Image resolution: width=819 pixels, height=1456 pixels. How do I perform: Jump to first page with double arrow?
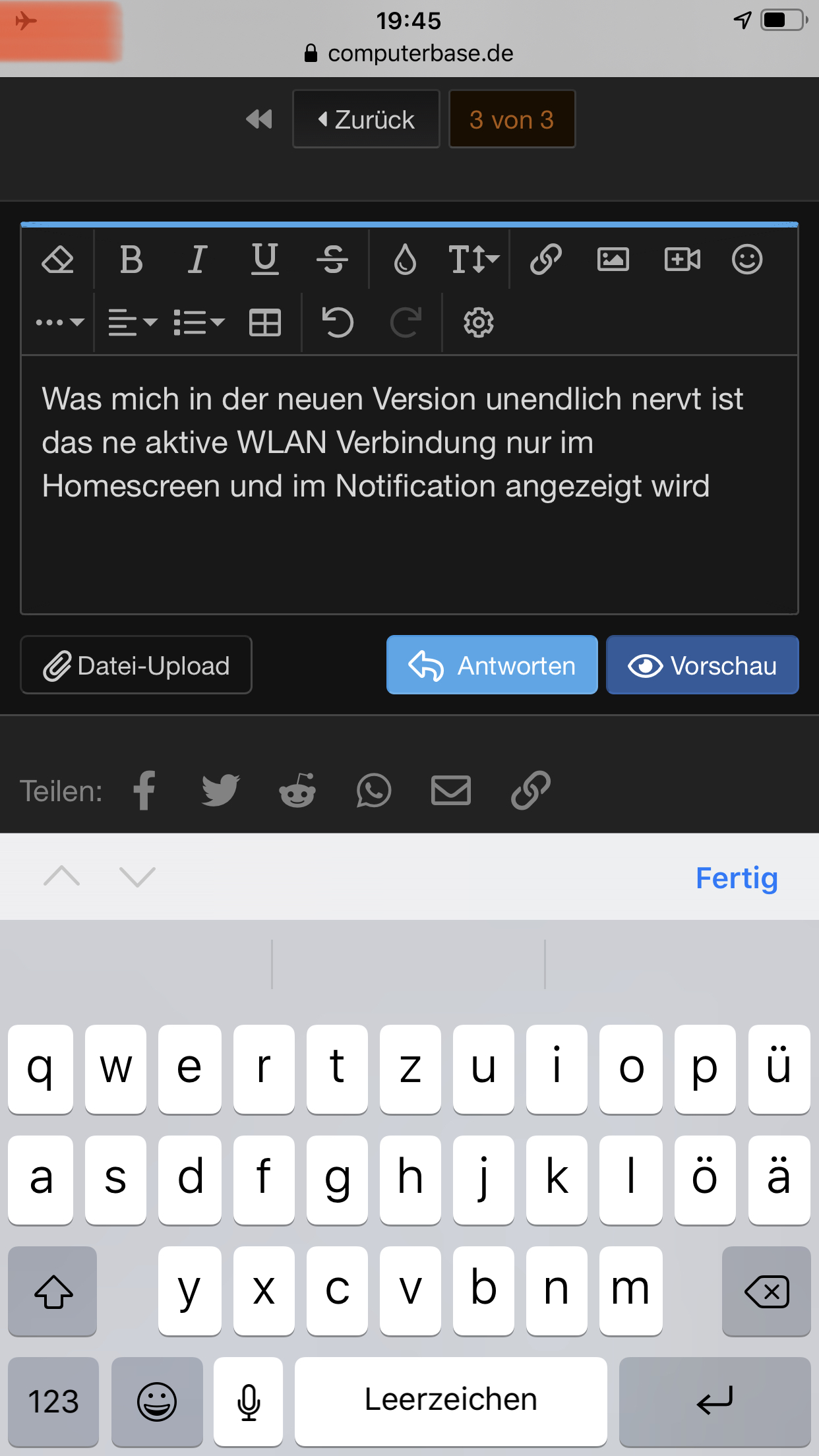tap(258, 119)
